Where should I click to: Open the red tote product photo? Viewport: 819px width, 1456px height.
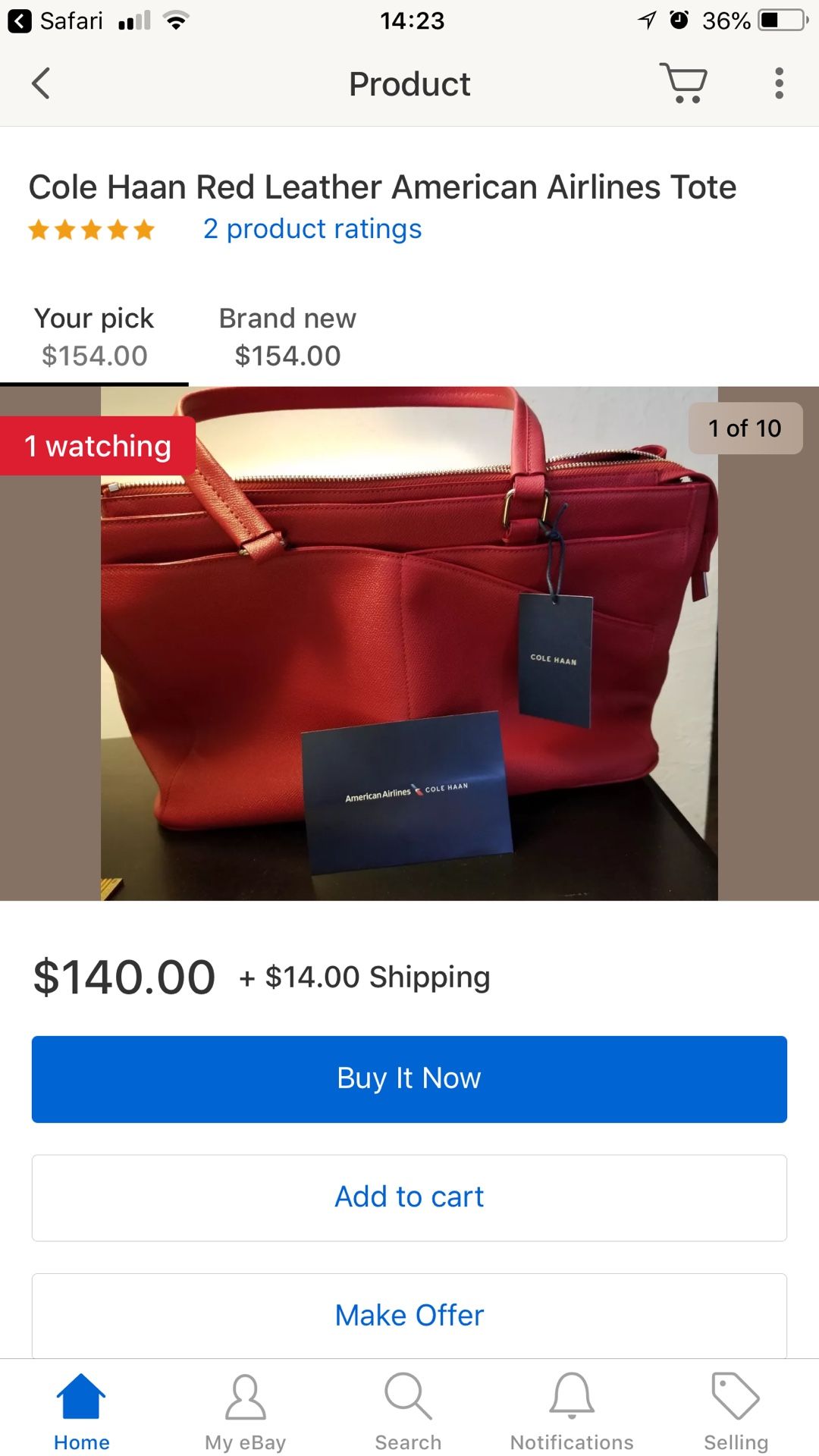(409, 644)
